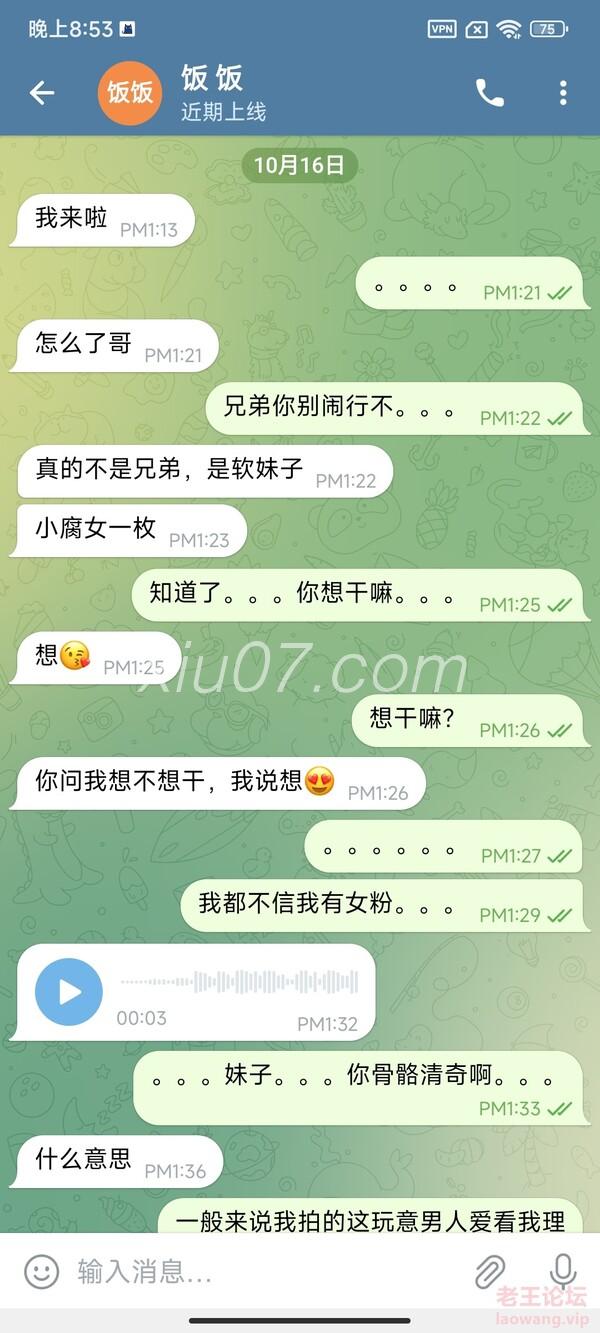The height and width of the screenshot is (1333, 600).
Task: Play the 00:03 voice message
Action: coord(69,992)
